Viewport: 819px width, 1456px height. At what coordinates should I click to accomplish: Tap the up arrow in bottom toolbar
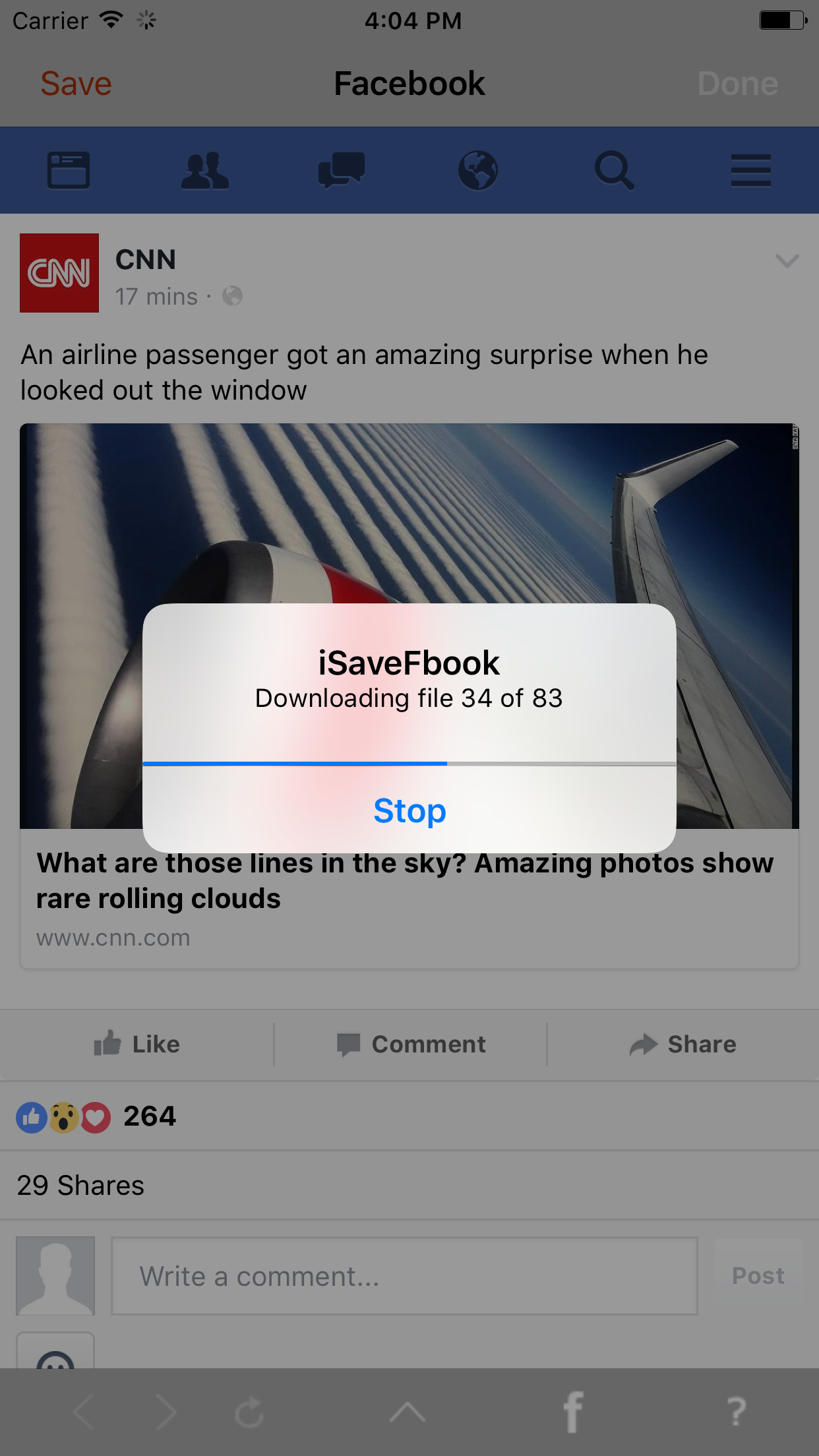pos(408,1412)
